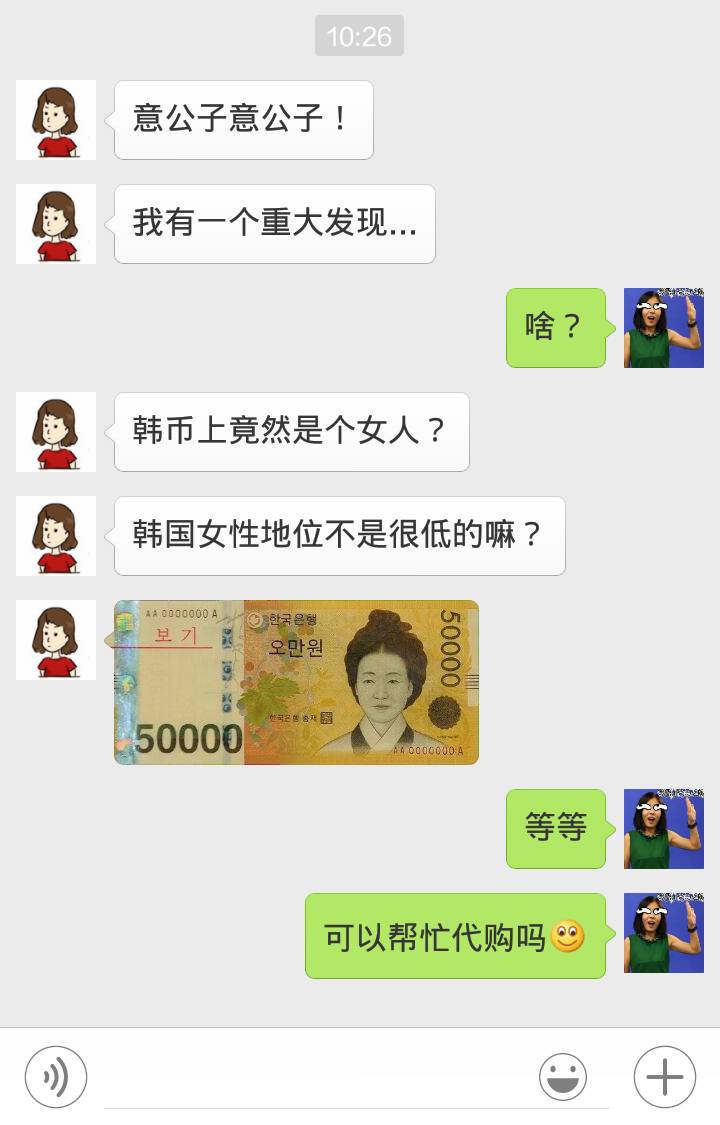Open the attachment options with the plus icon
This screenshot has width=720, height=1125.
(663, 1075)
